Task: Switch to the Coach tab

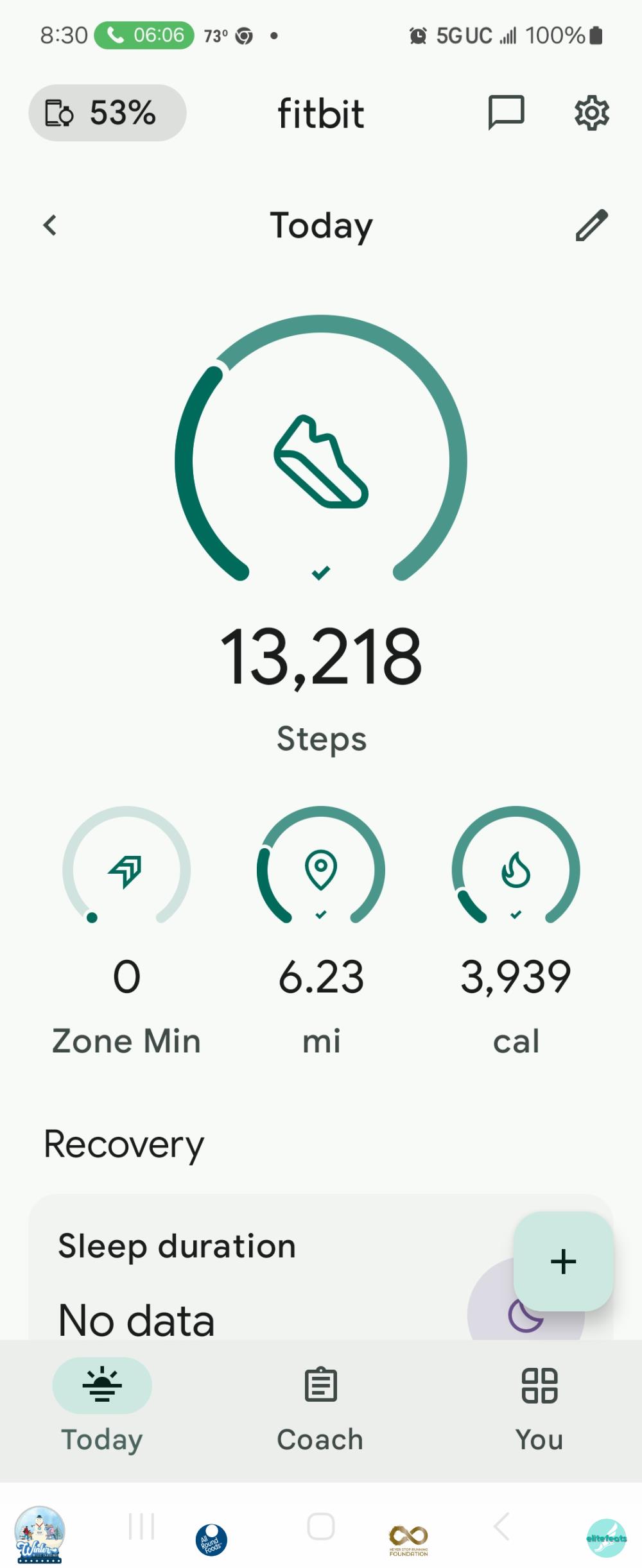Action: 320,1406
